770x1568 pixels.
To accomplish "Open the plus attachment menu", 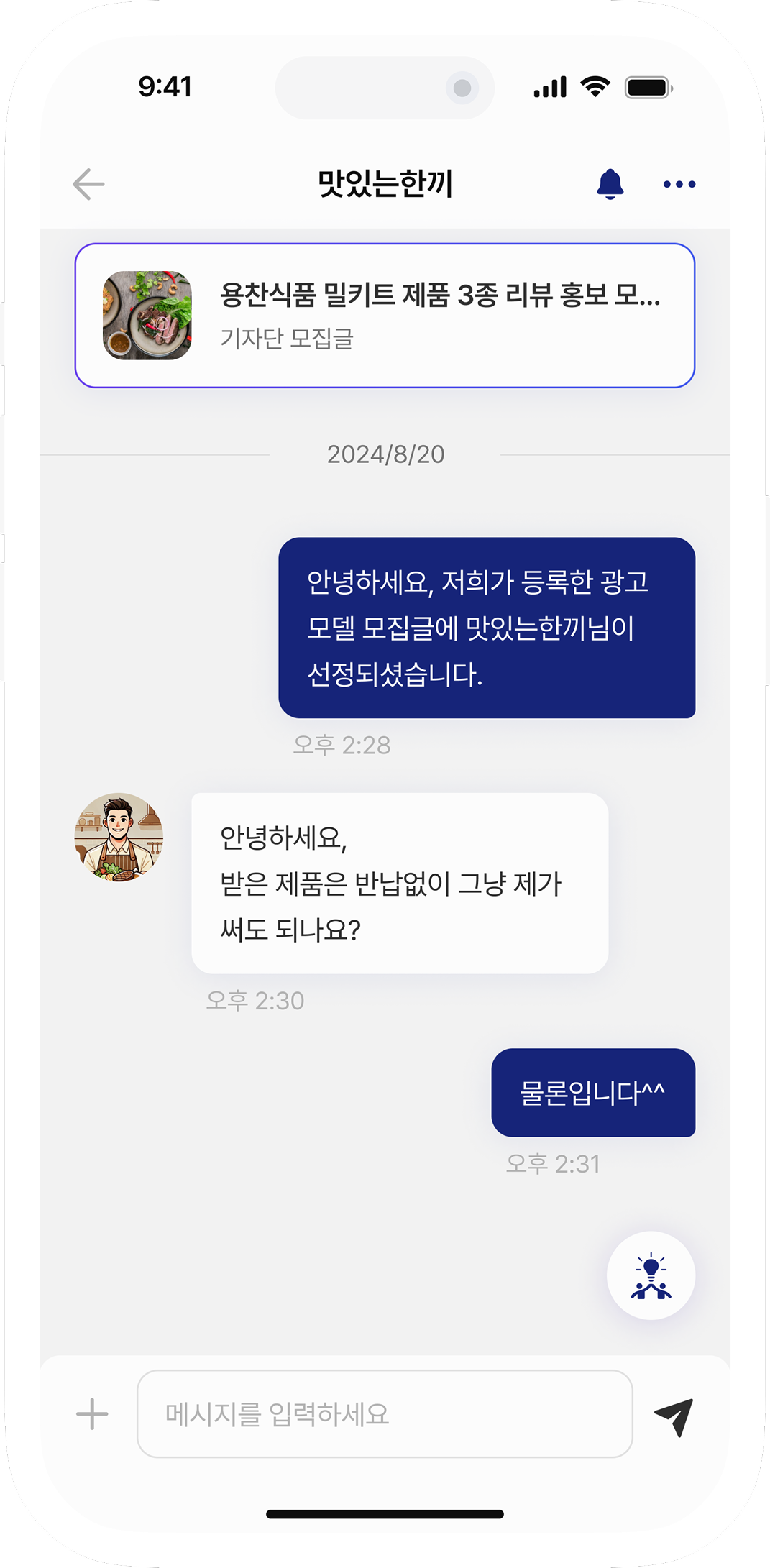I will click(x=92, y=1414).
